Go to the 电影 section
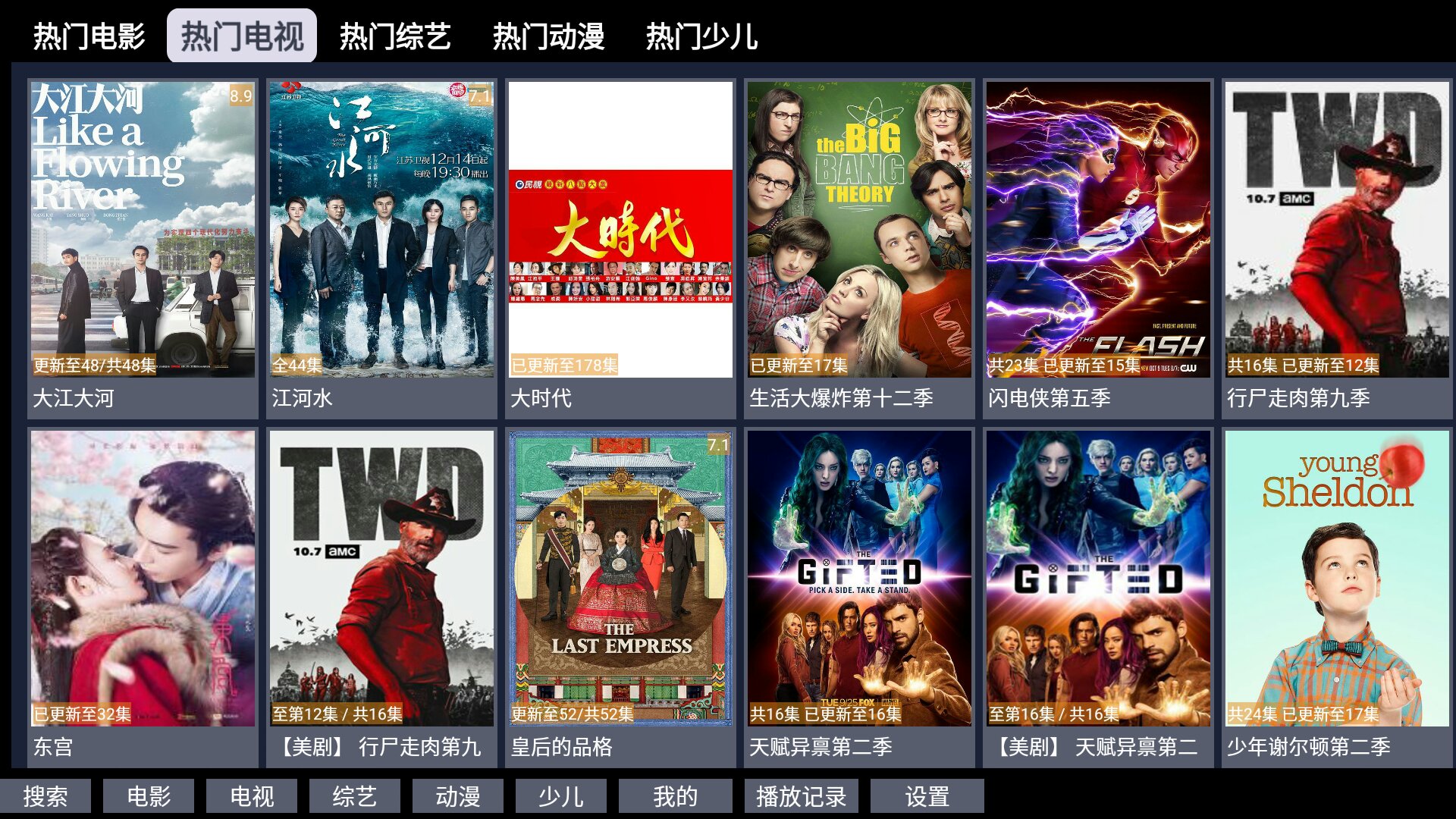This screenshot has width=1456, height=819. [x=149, y=796]
